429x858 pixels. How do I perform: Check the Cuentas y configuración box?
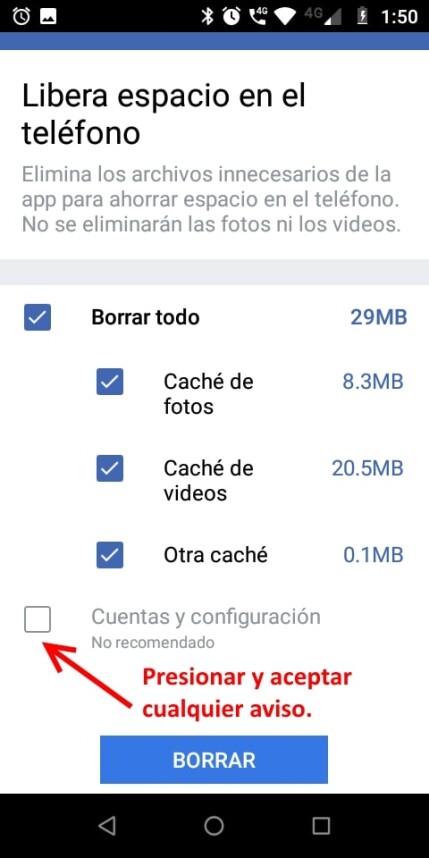[37, 619]
